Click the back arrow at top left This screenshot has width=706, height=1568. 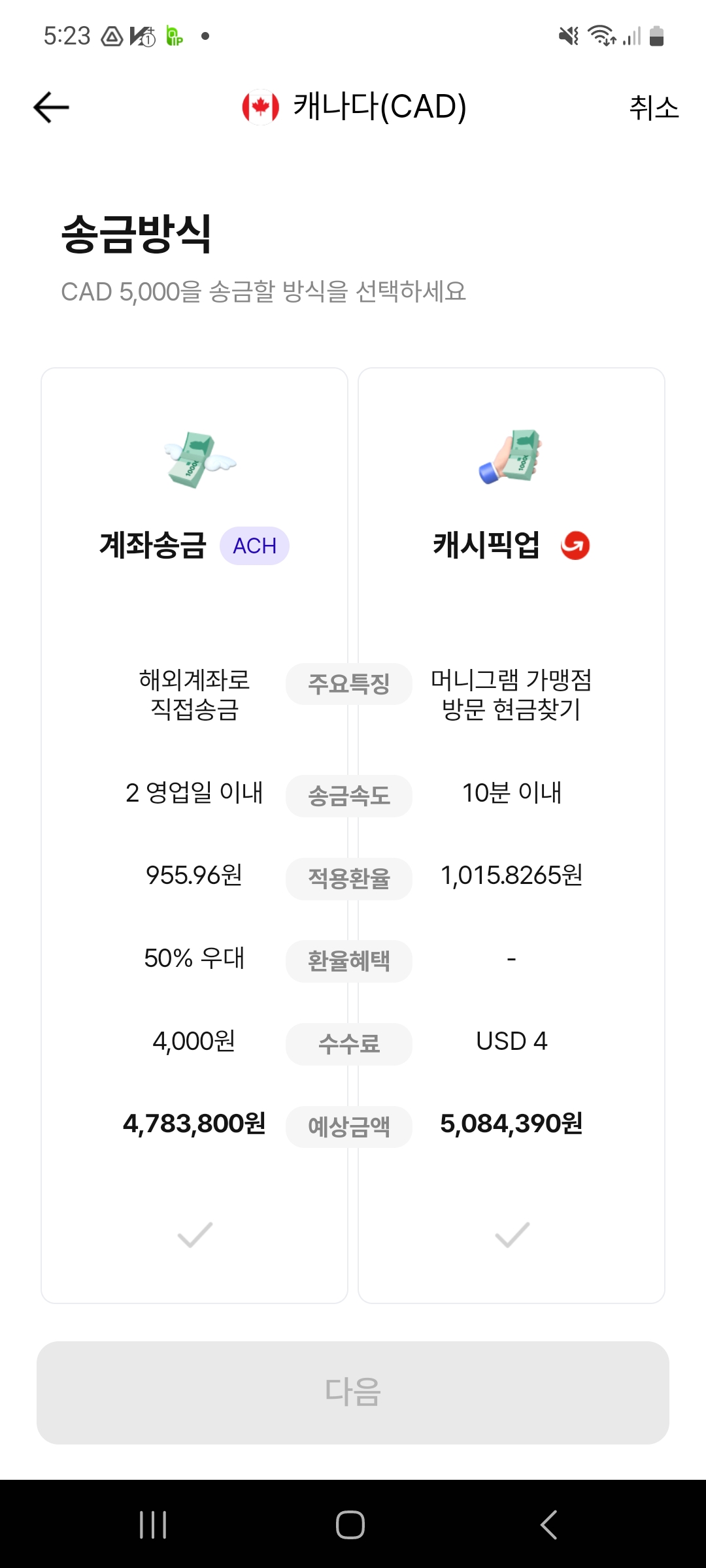coord(51,106)
